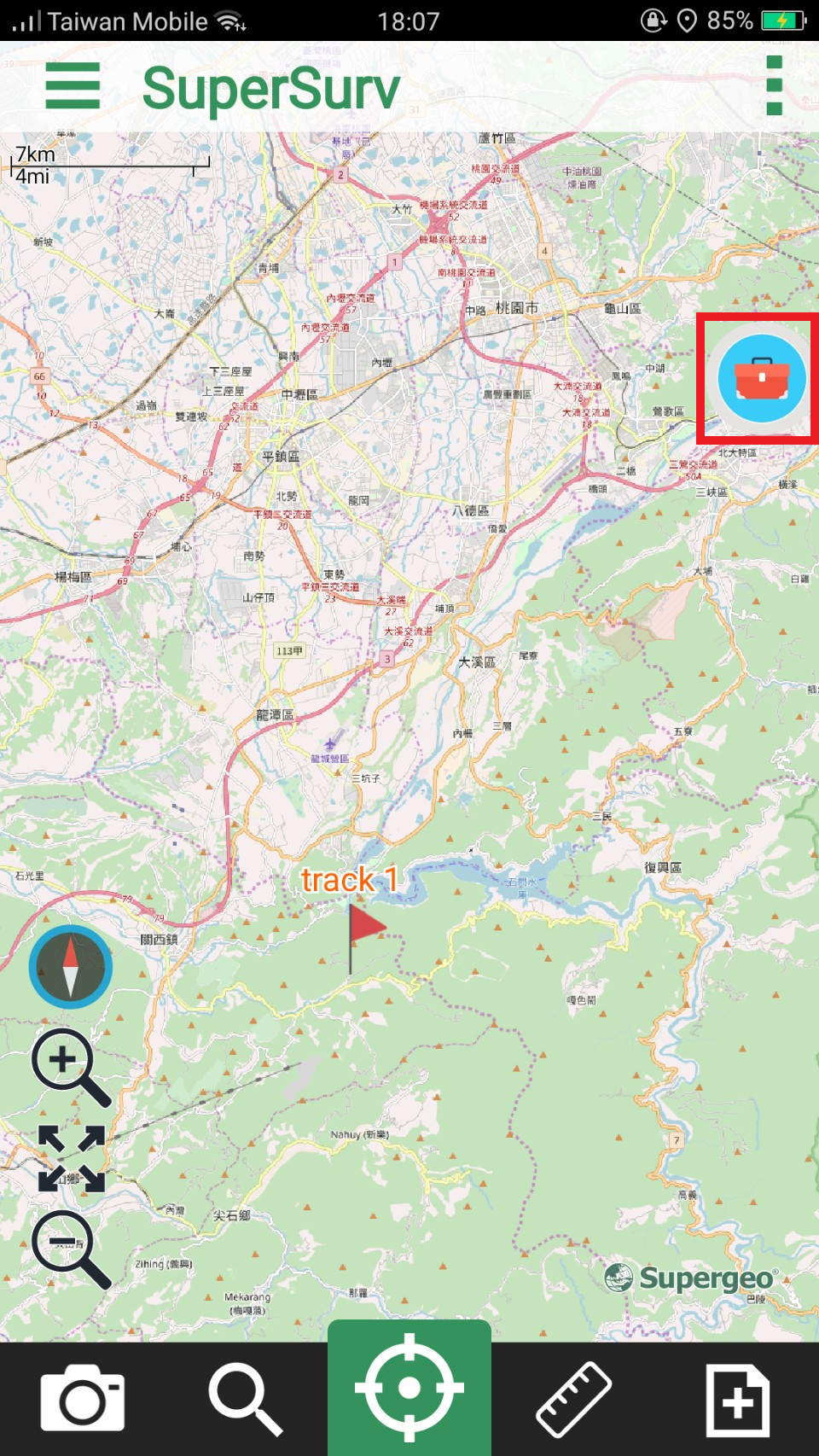The image size is (819, 1456).
Task: Zoom in with the plus magnifier
Action: [69, 1066]
